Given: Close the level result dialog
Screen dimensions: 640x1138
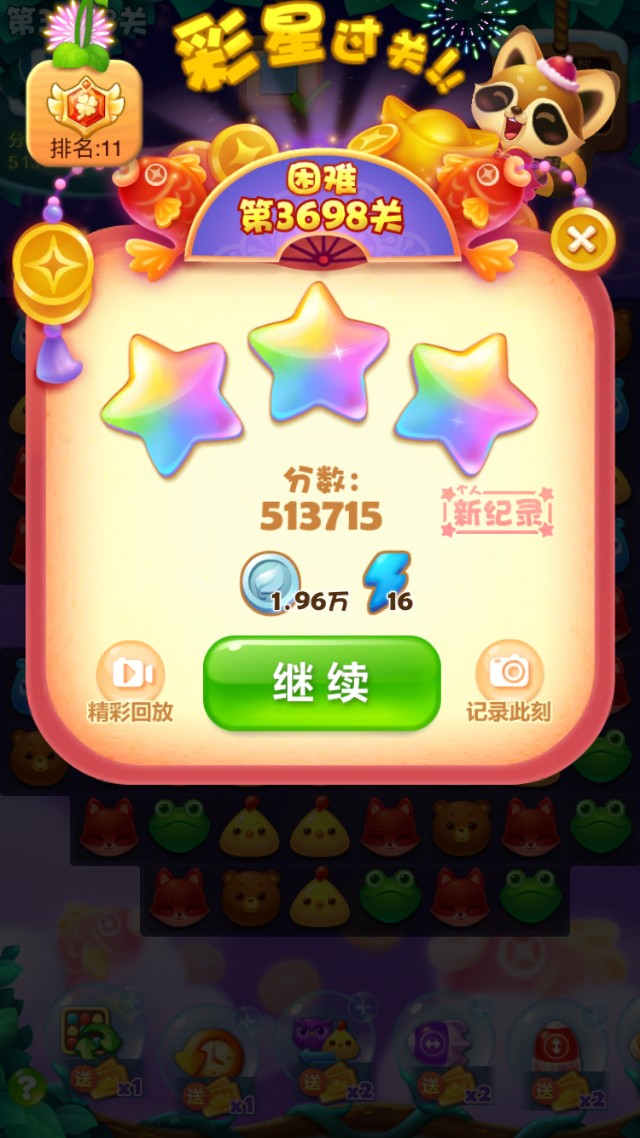Looking at the screenshot, I should point(582,239).
